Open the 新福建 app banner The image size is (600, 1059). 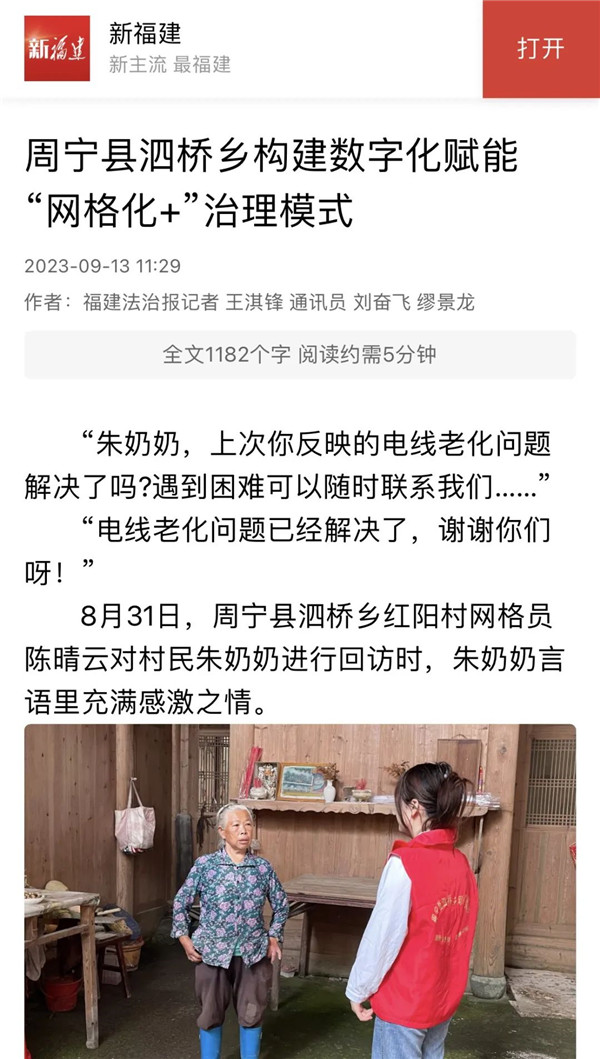[170, 48]
